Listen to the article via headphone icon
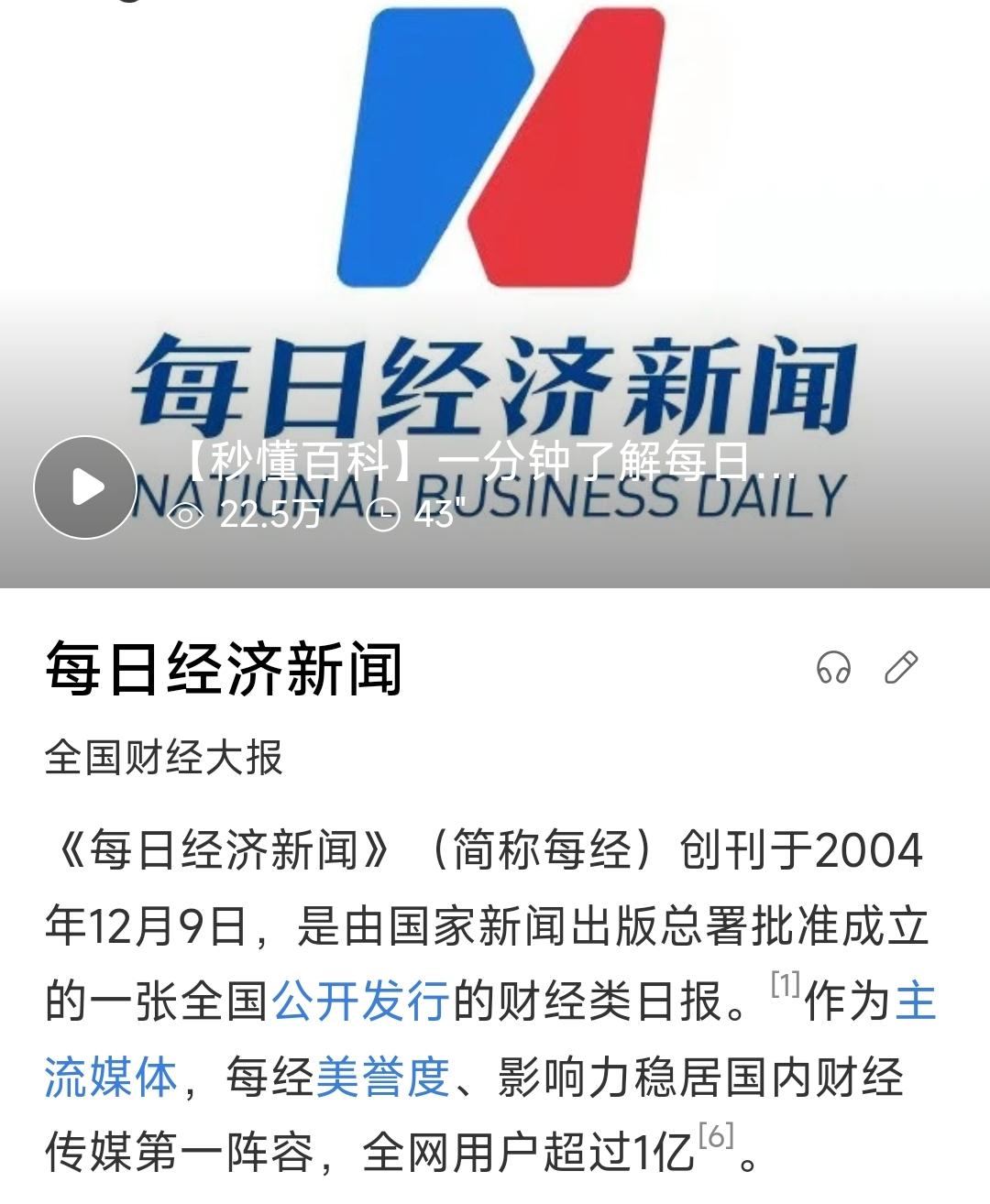 (833, 668)
